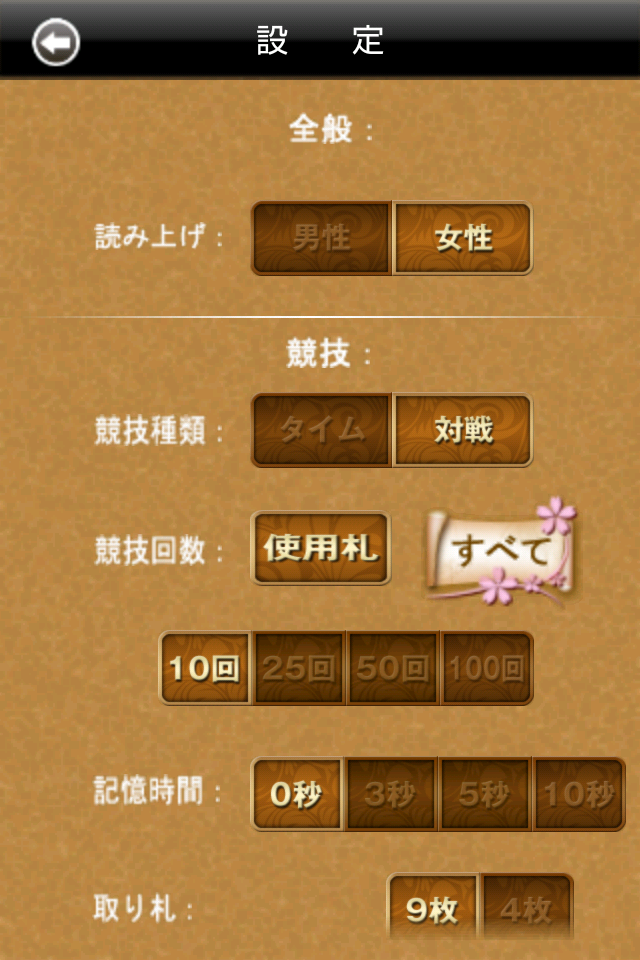Select 9枚 for 取り札
The image size is (640, 960).
pos(432,908)
